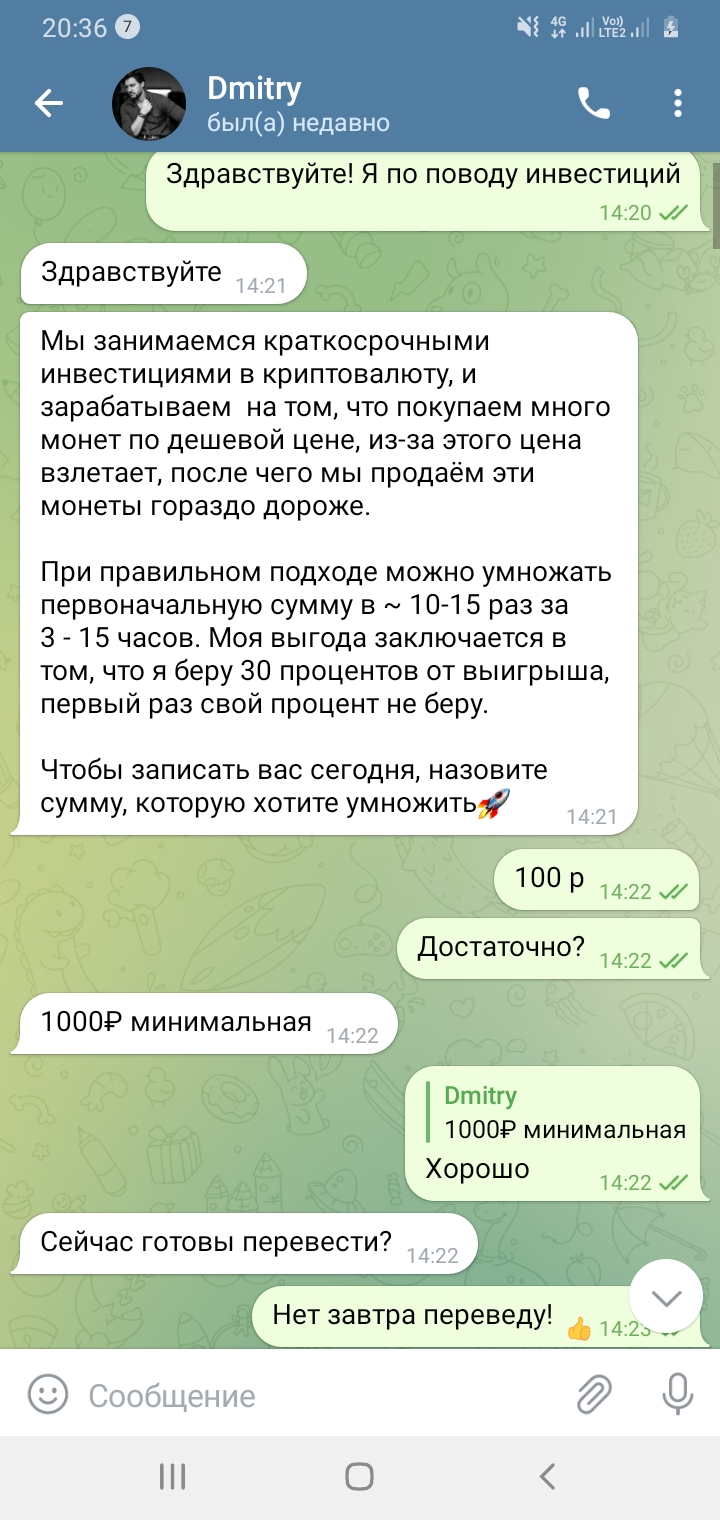The height and width of the screenshot is (1520, 720).
Task: Go to the home screen
Action: coord(359,1476)
